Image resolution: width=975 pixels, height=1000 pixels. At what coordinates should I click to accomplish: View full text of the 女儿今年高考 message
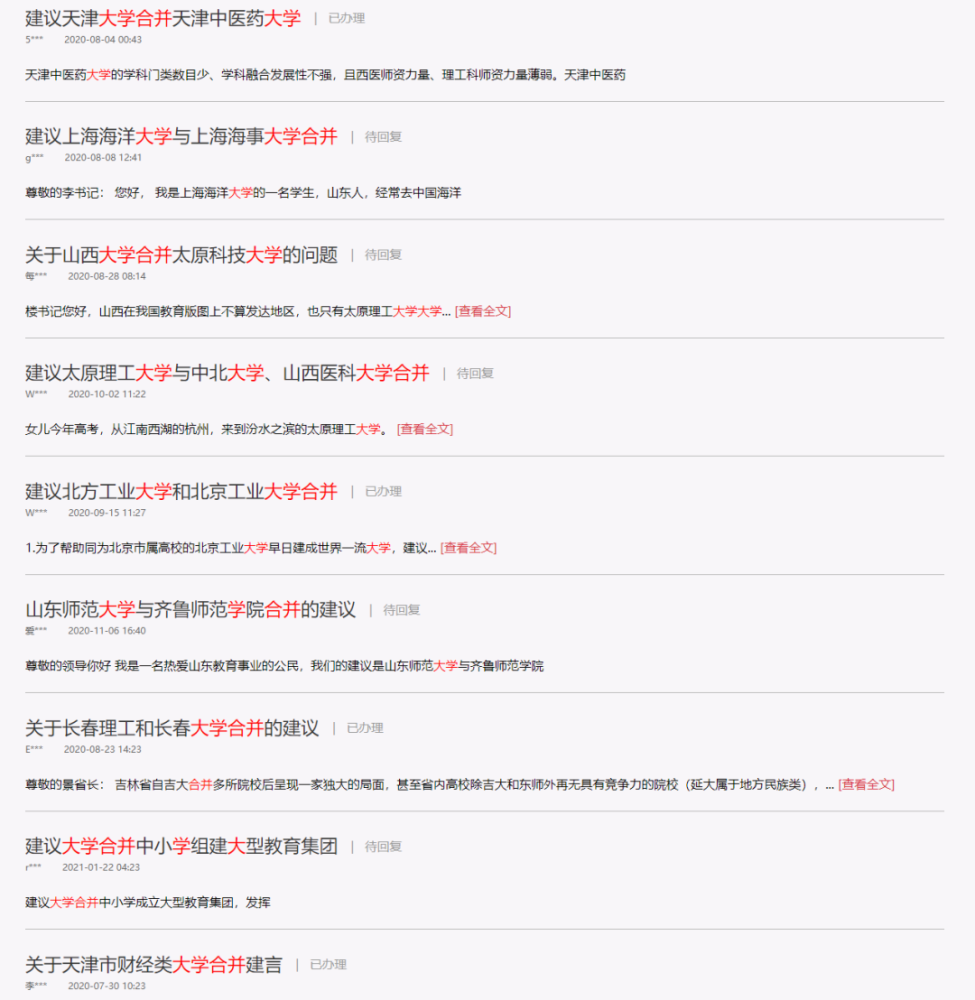tap(425, 429)
